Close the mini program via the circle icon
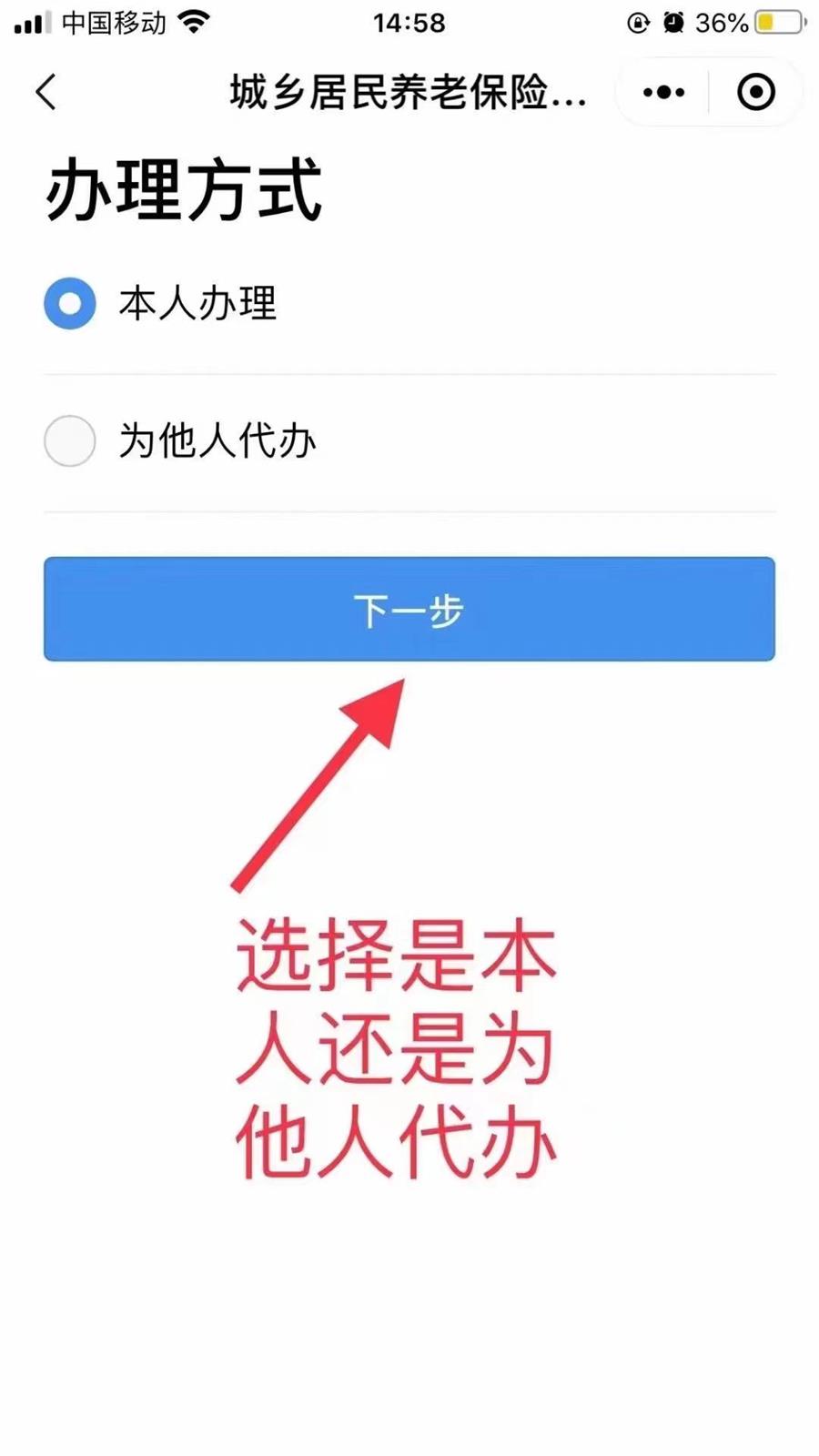 click(755, 92)
